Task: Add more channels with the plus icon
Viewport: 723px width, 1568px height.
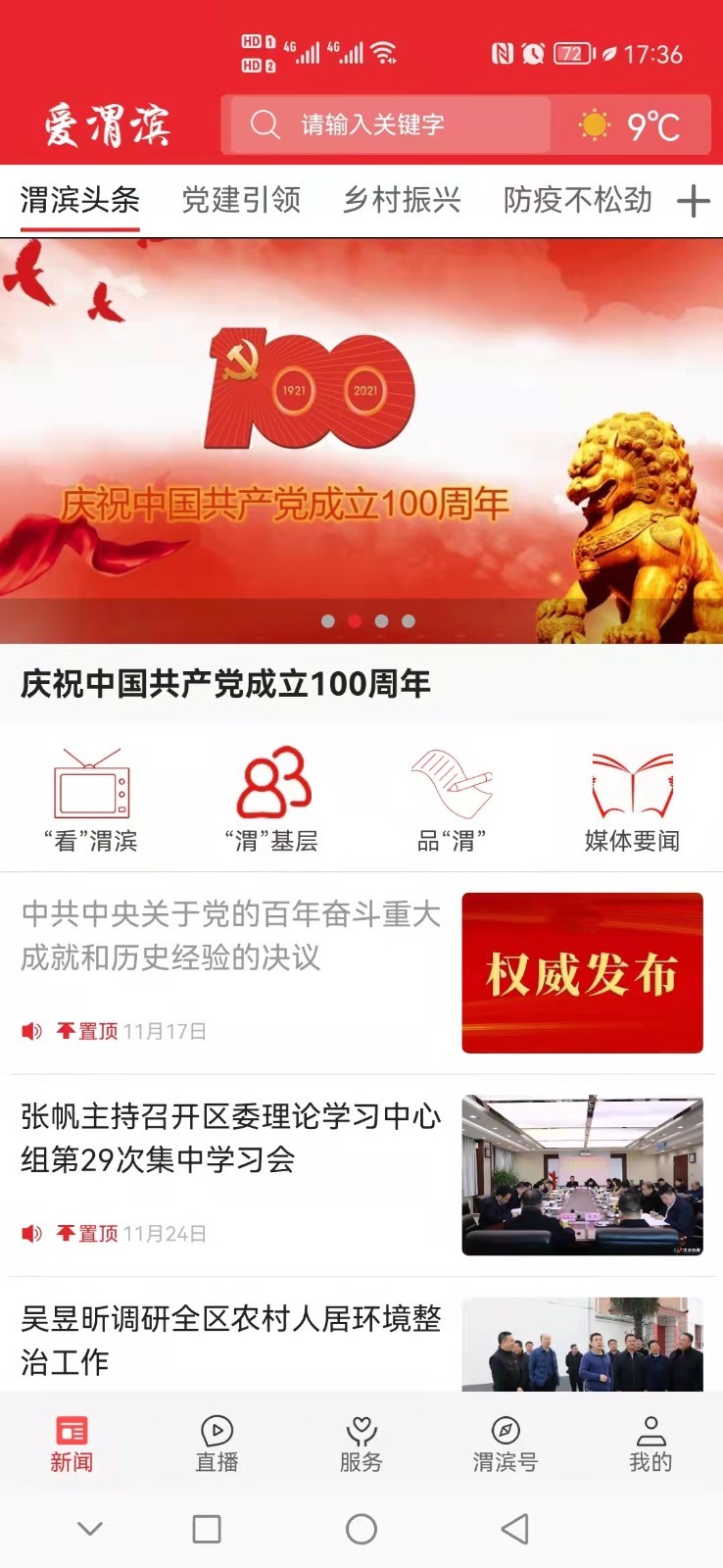Action: point(693,202)
